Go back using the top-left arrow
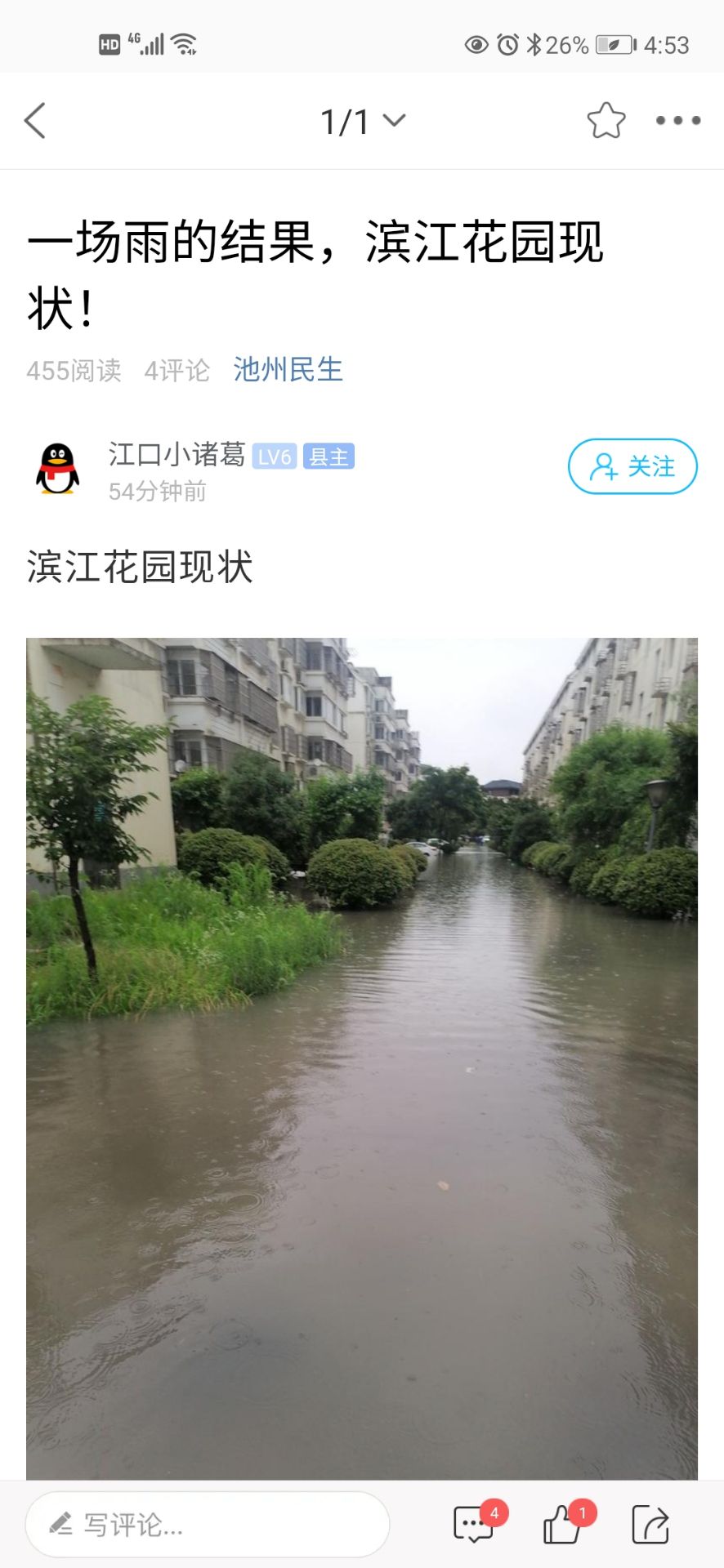This screenshot has height=1568, width=724. pyautogui.click(x=35, y=121)
